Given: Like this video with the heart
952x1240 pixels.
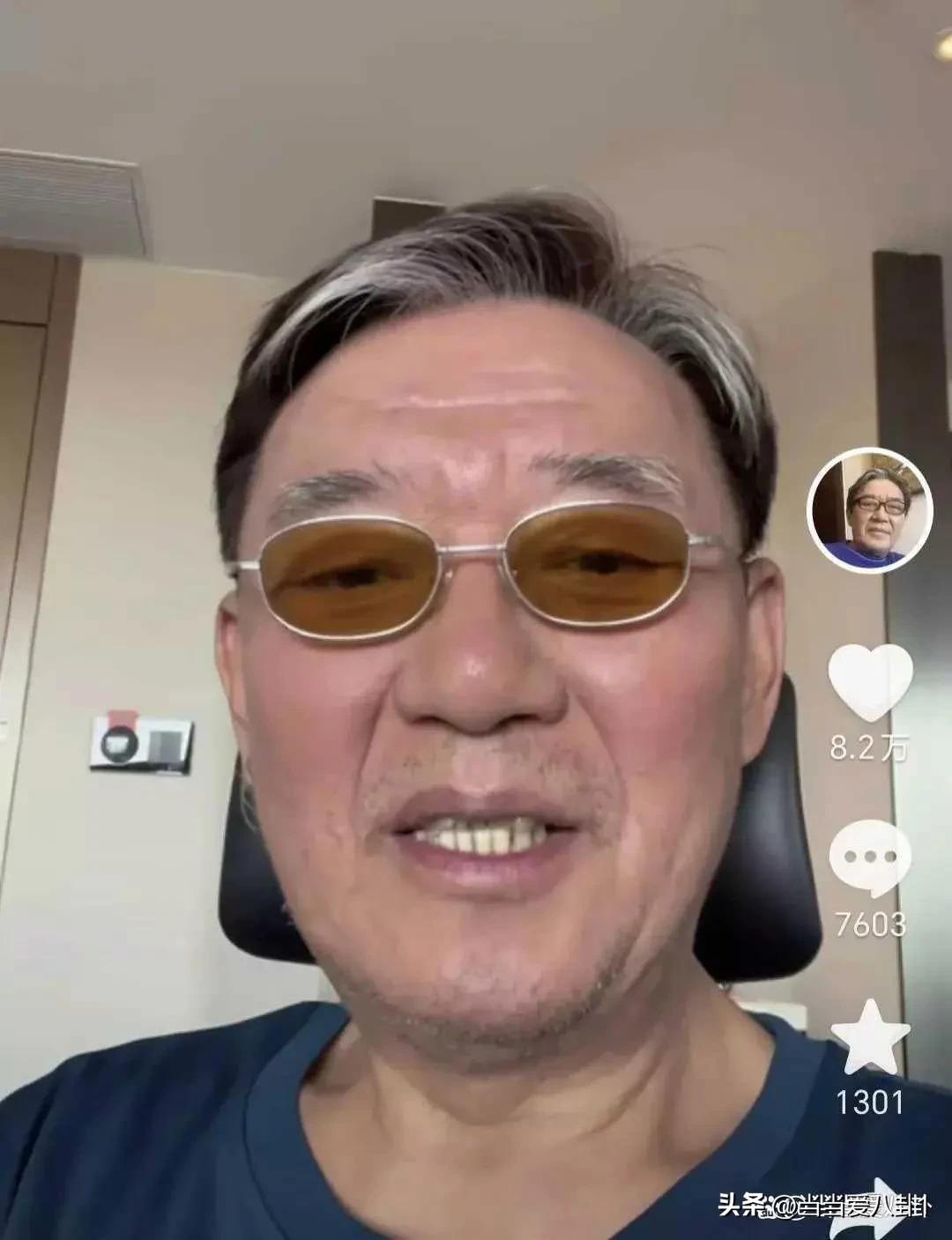Looking at the screenshot, I should pyautogui.click(x=870, y=681).
